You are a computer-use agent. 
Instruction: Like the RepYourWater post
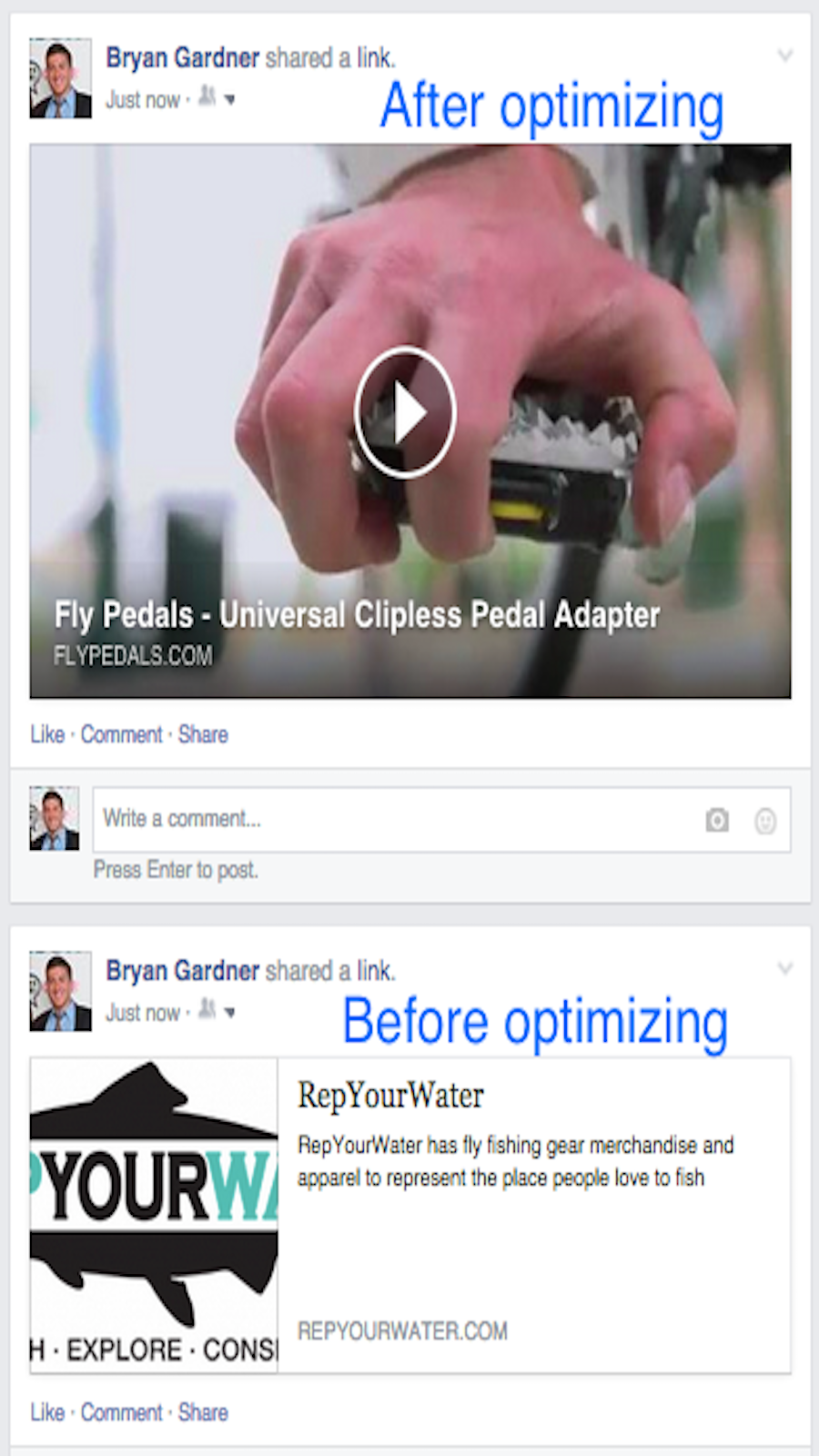[46, 1412]
